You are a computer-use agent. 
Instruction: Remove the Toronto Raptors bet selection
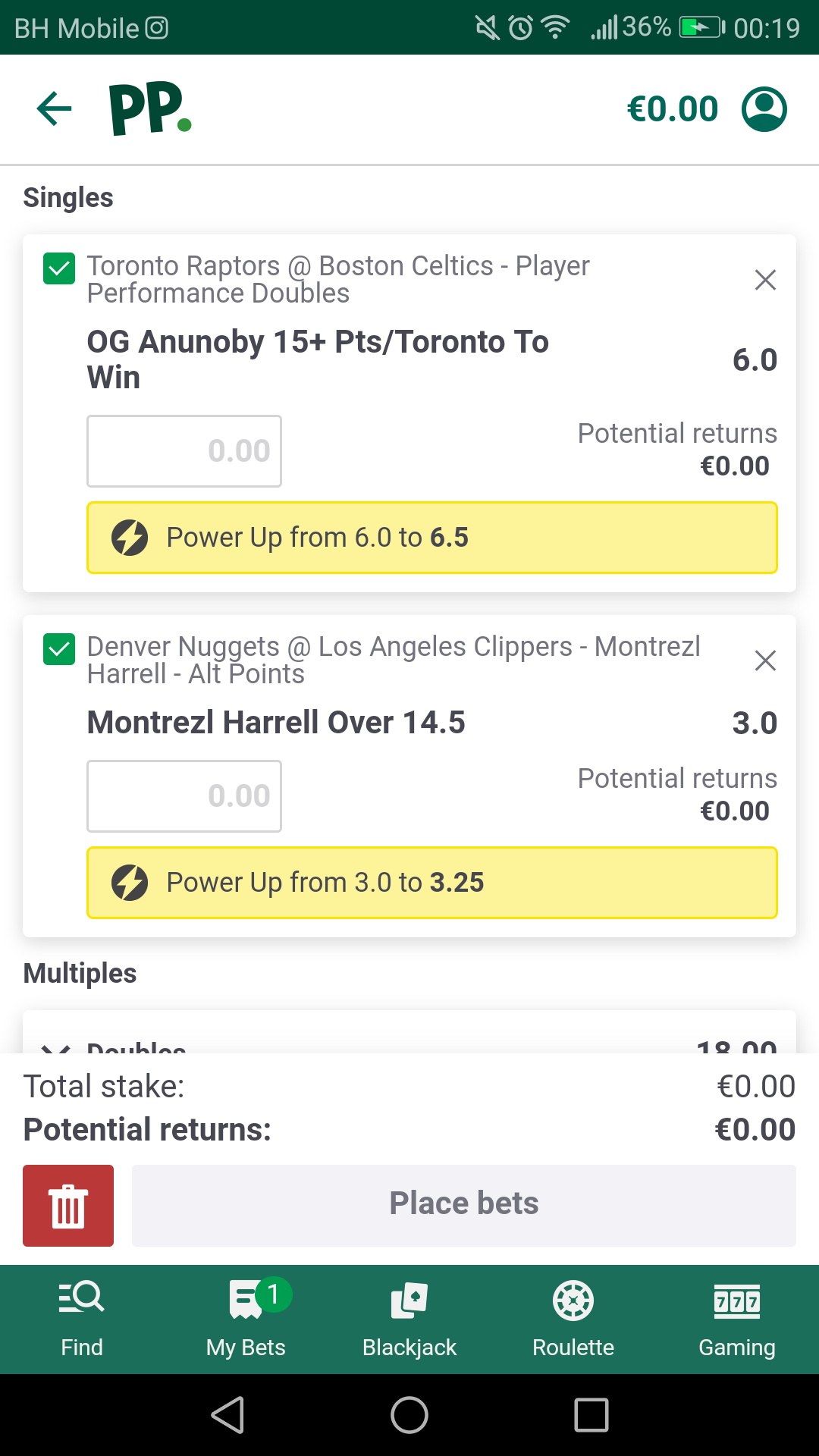point(765,280)
